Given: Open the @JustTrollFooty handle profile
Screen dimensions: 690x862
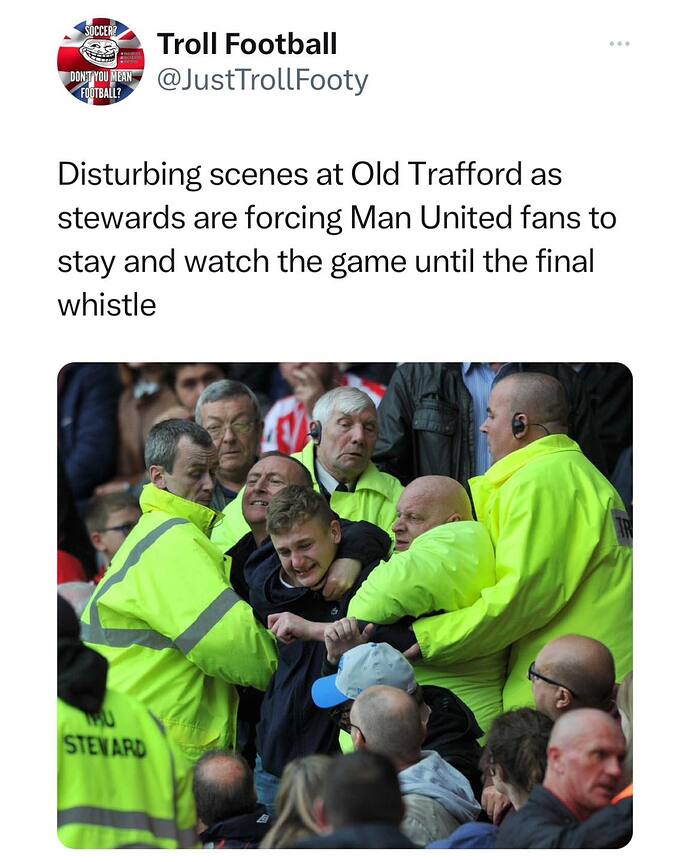Looking at the screenshot, I should point(262,81).
